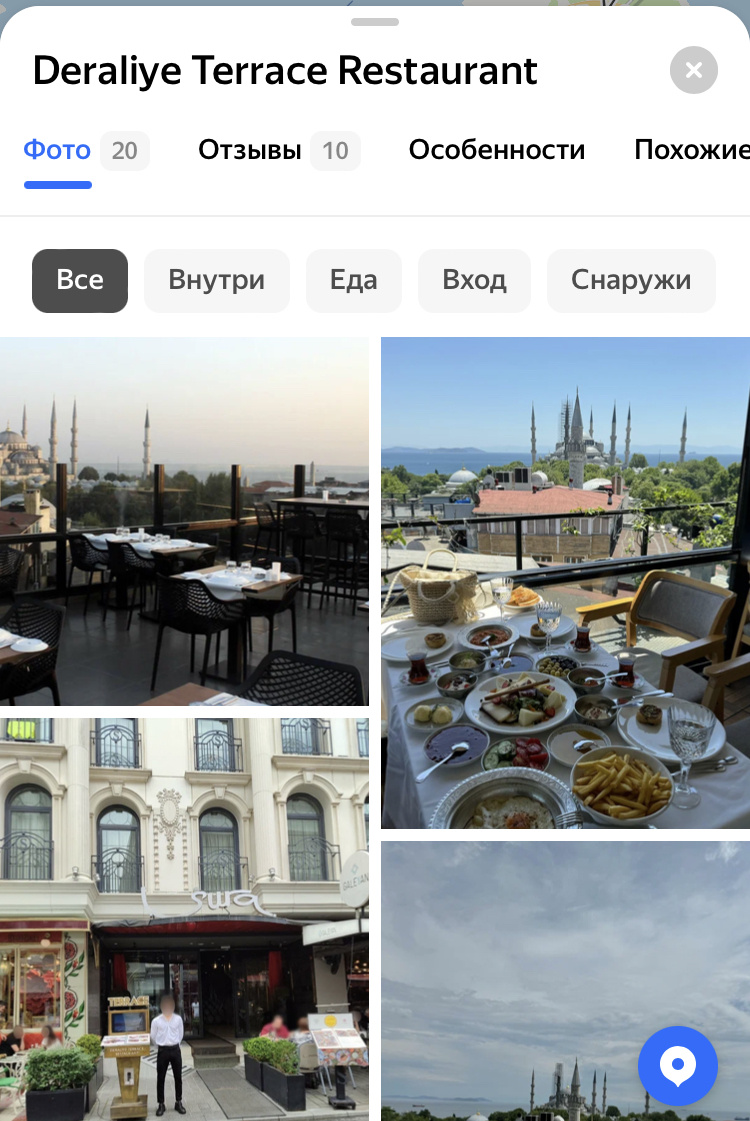Screen dimensions: 750x1121
Task: Open the building entrance photo
Action: pyautogui.click(x=184, y=918)
